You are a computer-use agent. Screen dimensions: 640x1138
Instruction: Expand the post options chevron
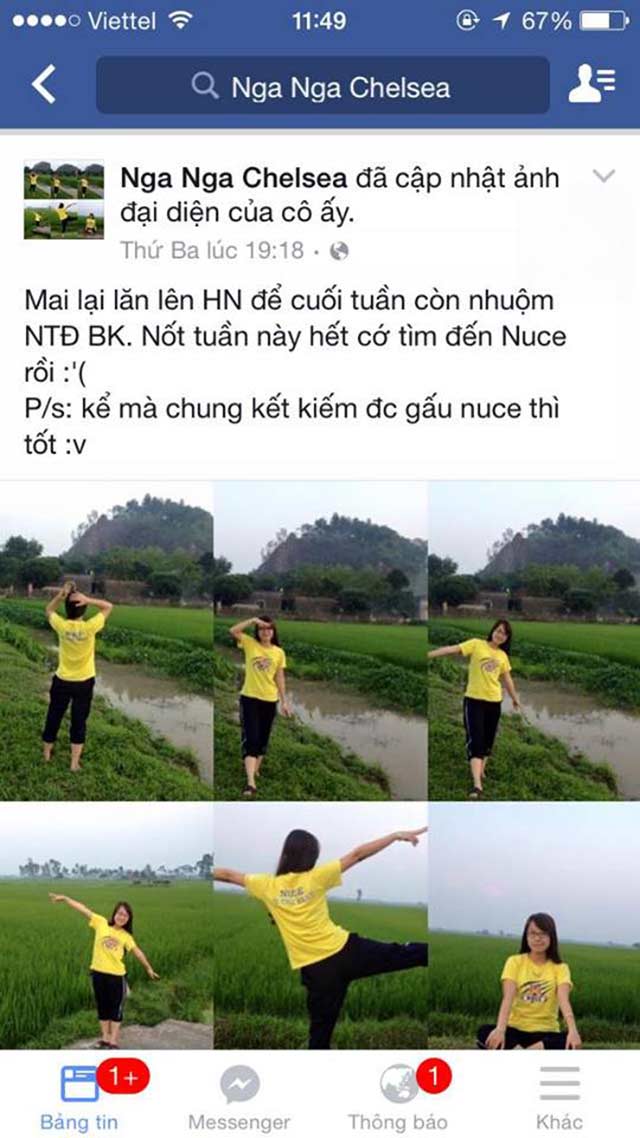coord(603,178)
